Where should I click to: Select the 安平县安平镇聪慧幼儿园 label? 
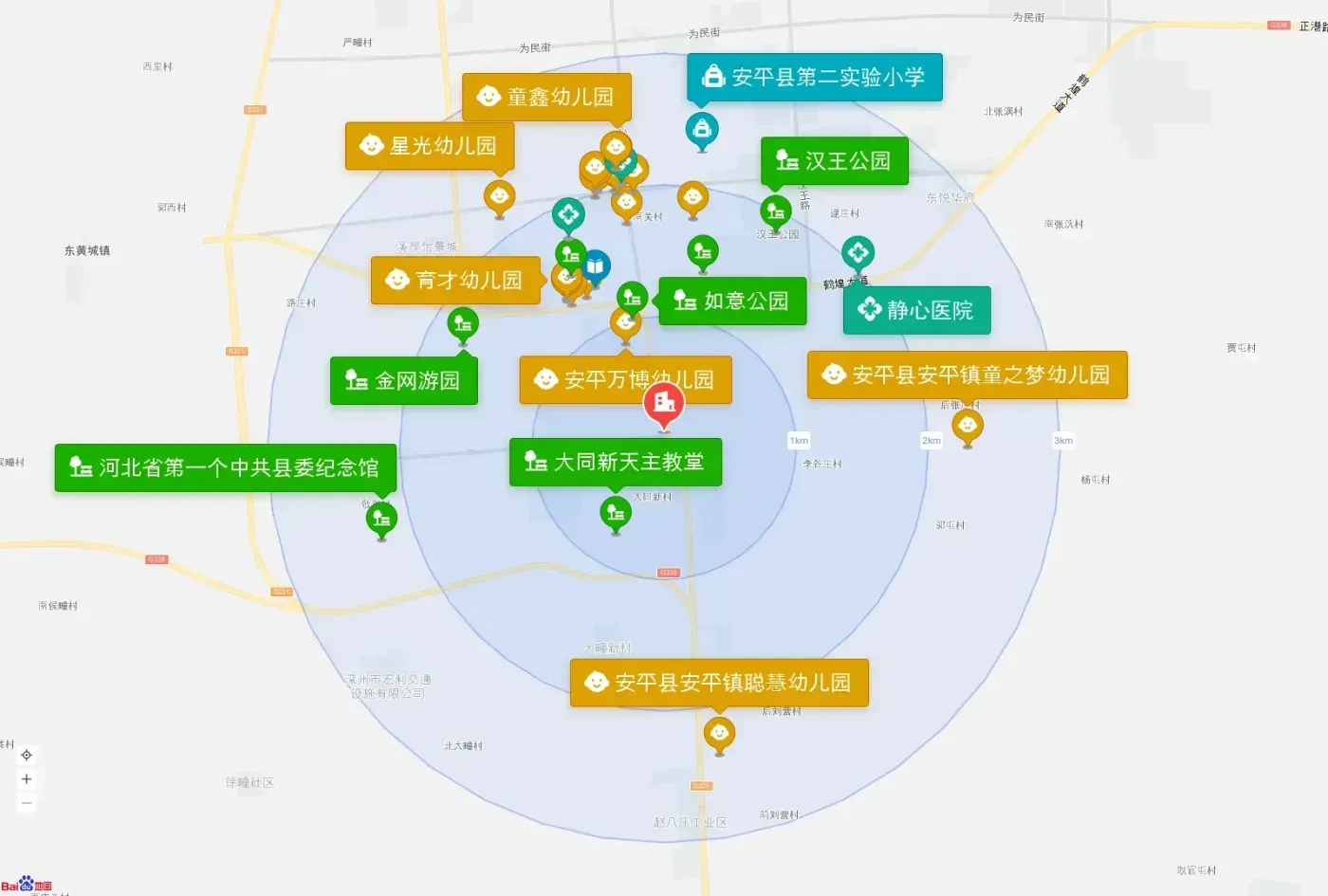click(x=720, y=683)
